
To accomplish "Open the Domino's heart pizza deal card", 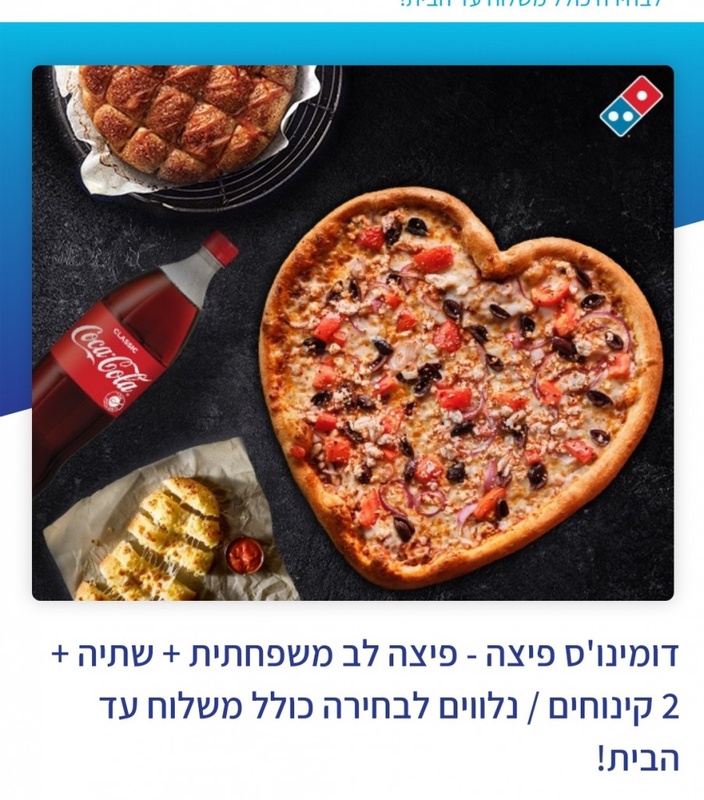I will pyautogui.click(x=352, y=333).
